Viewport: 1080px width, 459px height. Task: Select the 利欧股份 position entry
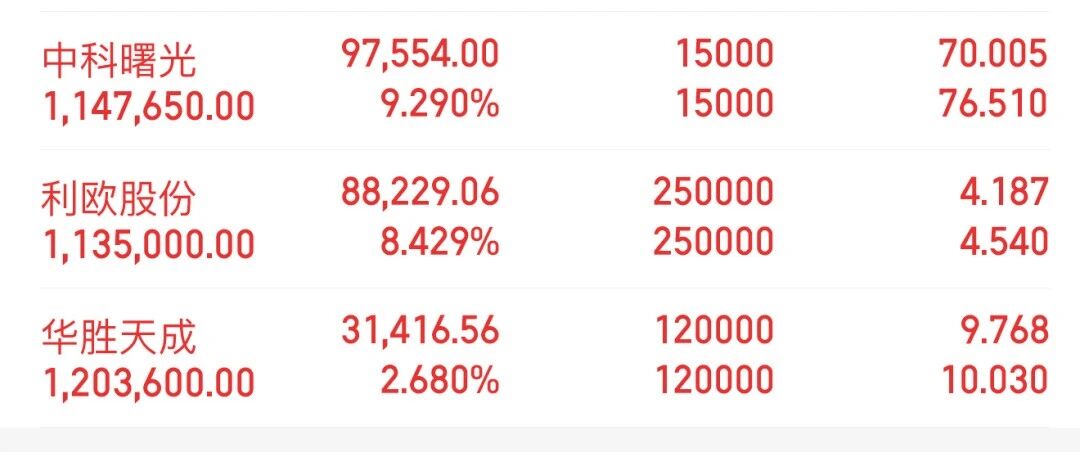click(x=544, y=219)
